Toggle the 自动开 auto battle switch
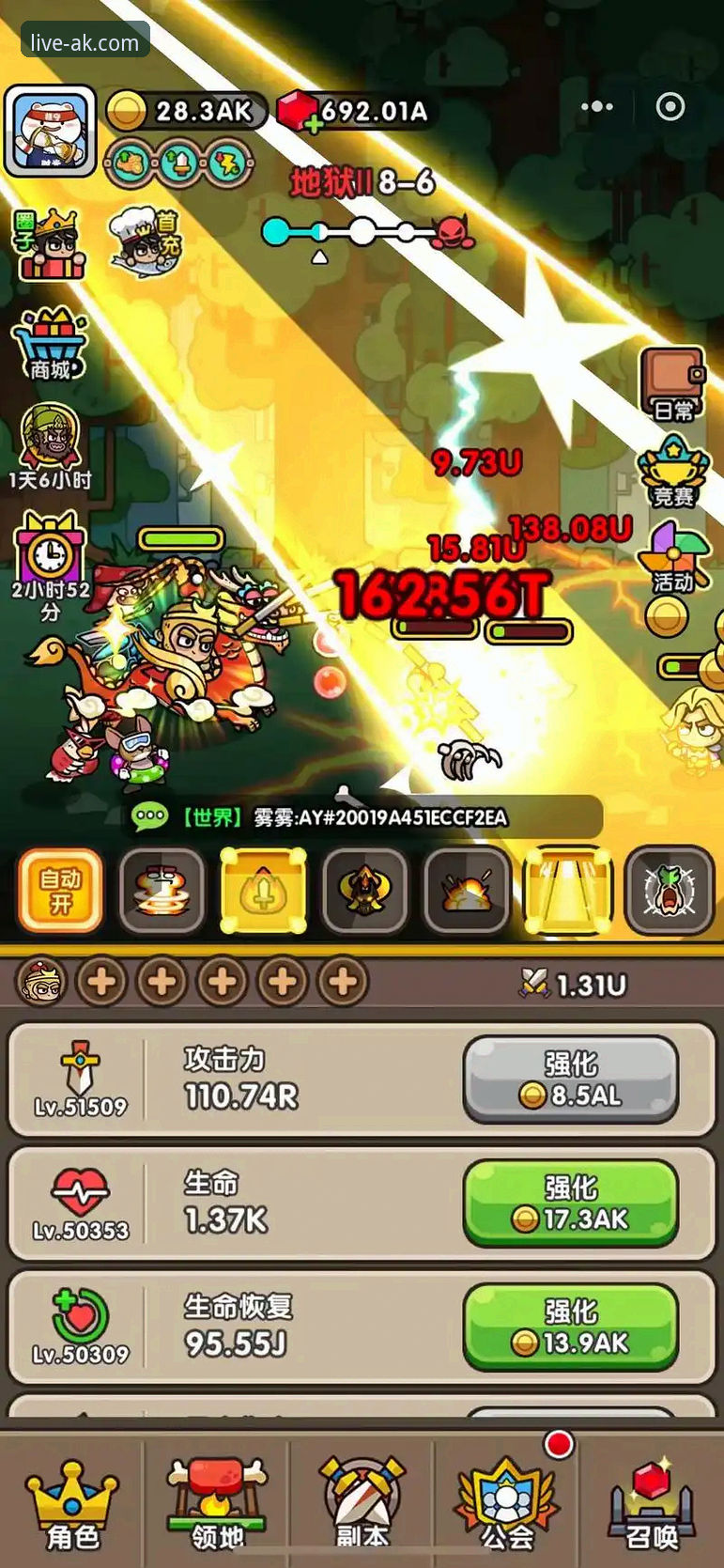724x1568 pixels. click(x=59, y=891)
